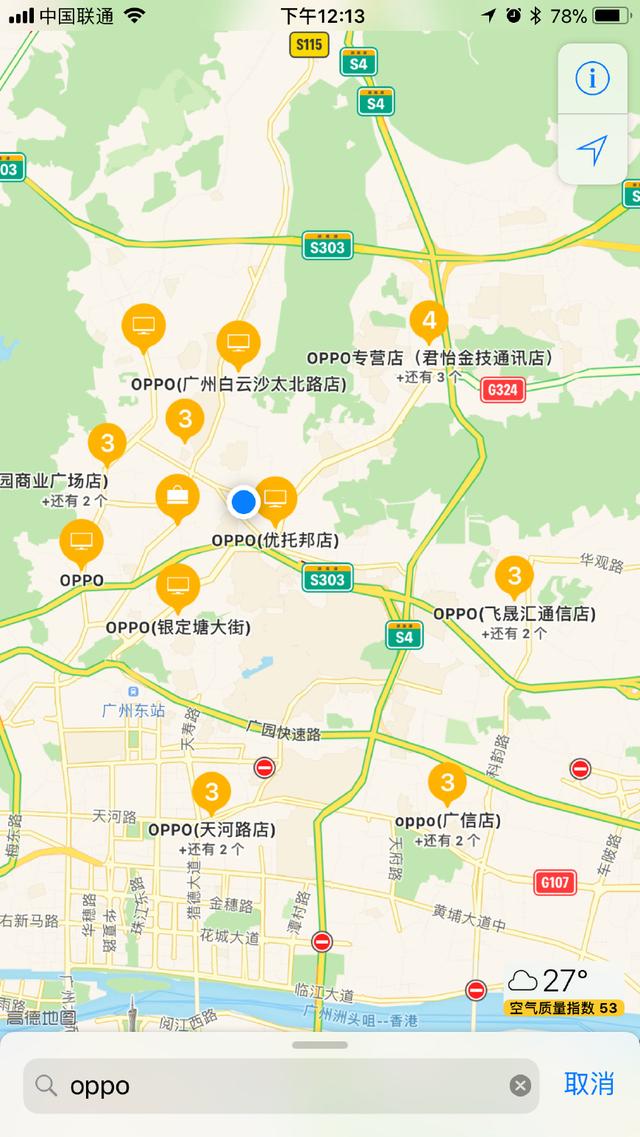The width and height of the screenshot is (640, 1137).
Task: Clear the oppo search text
Action: point(520,1086)
